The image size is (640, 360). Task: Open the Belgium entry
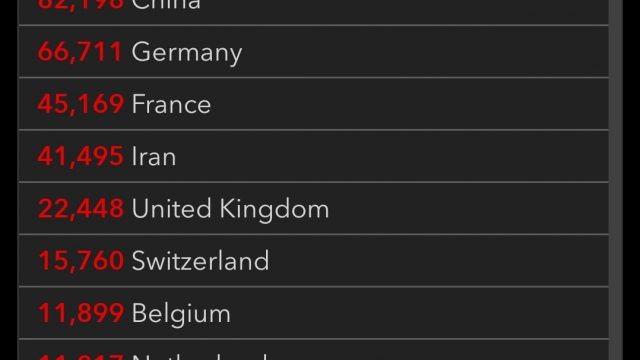313,313
